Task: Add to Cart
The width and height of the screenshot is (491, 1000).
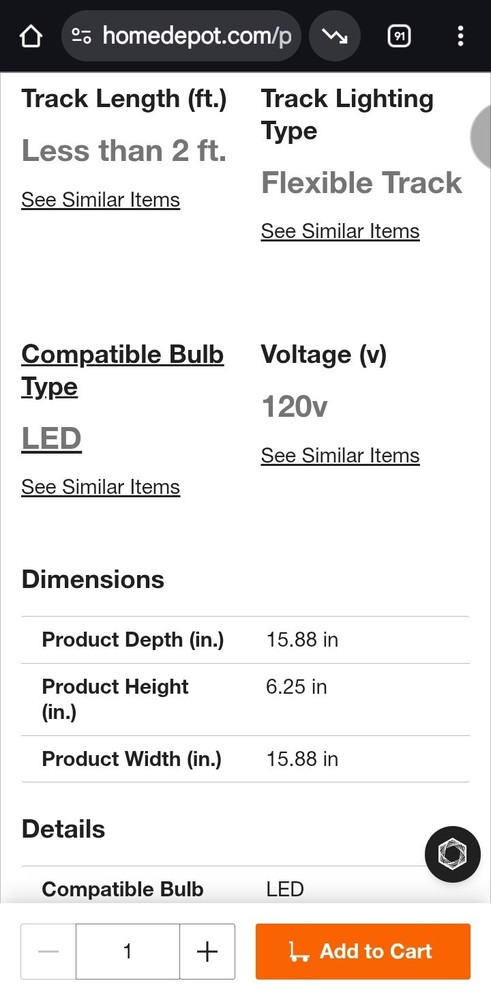Action: (363, 952)
